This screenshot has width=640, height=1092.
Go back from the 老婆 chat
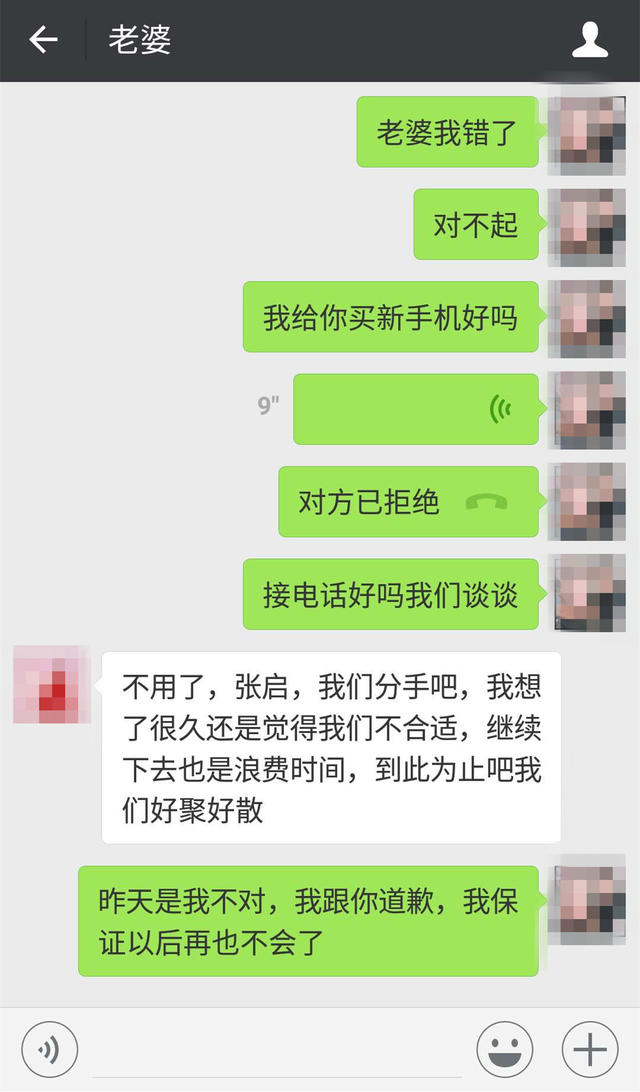pos(43,40)
